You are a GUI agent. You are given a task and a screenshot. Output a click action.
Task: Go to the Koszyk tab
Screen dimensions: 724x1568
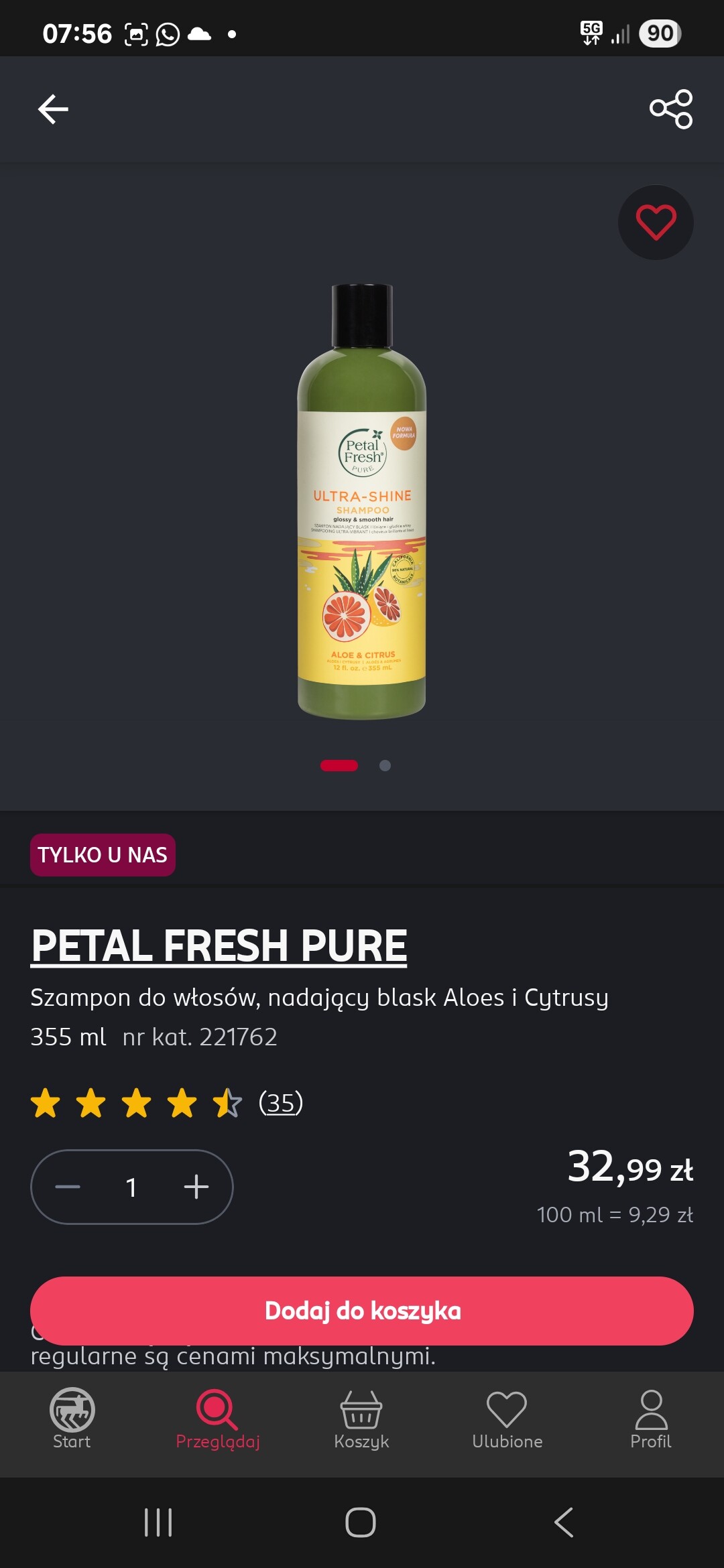pos(361,1419)
